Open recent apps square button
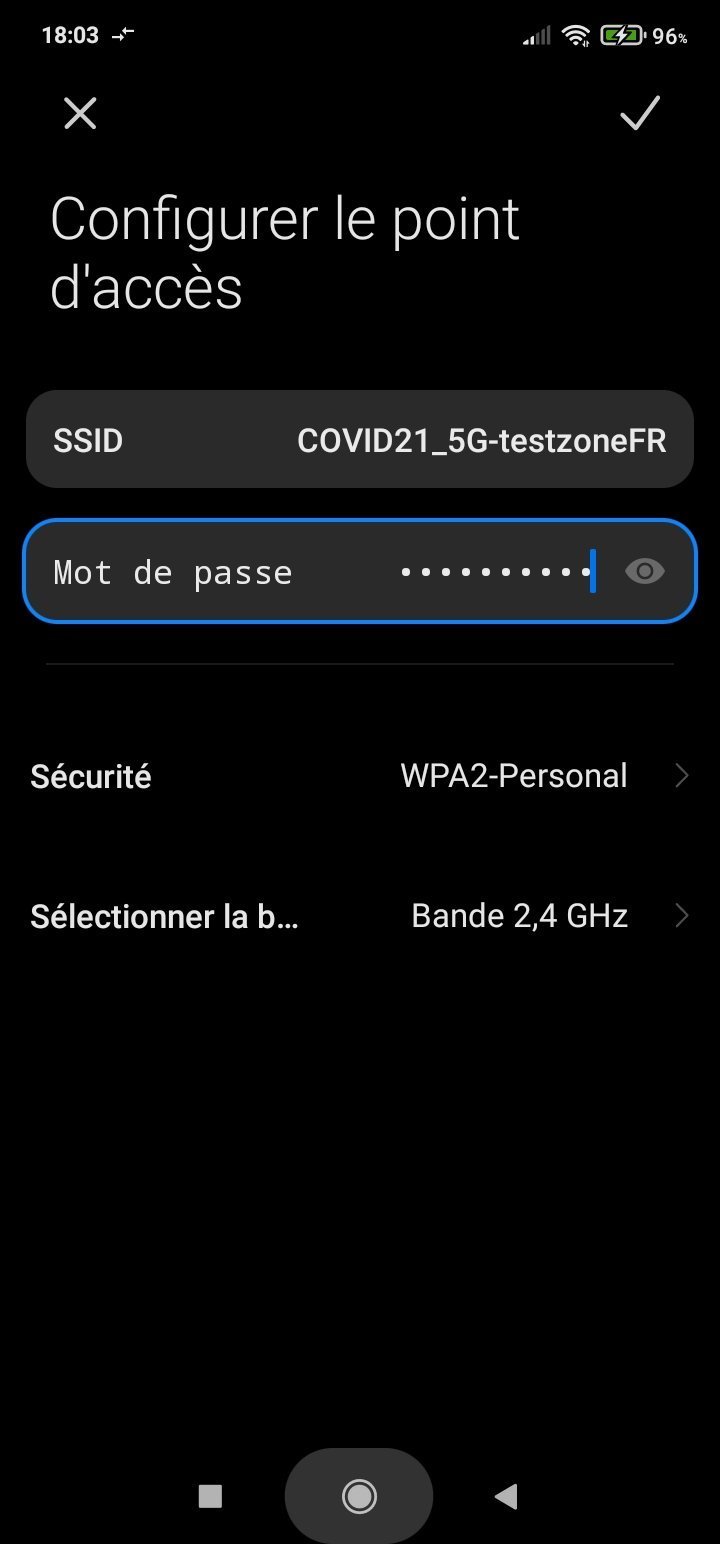The width and height of the screenshot is (720, 1544). 210,1496
